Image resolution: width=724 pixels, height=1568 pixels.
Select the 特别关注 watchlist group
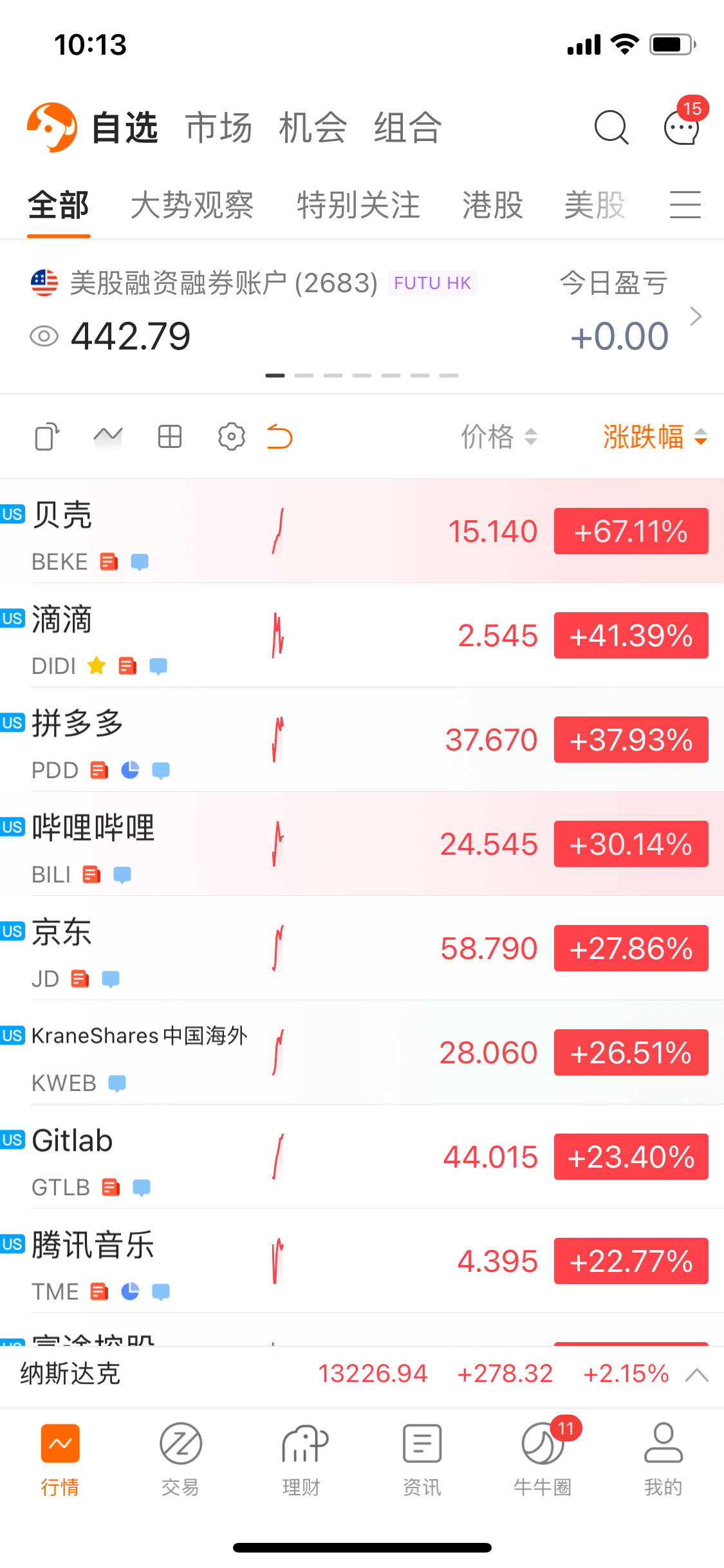tap(358, 206)
